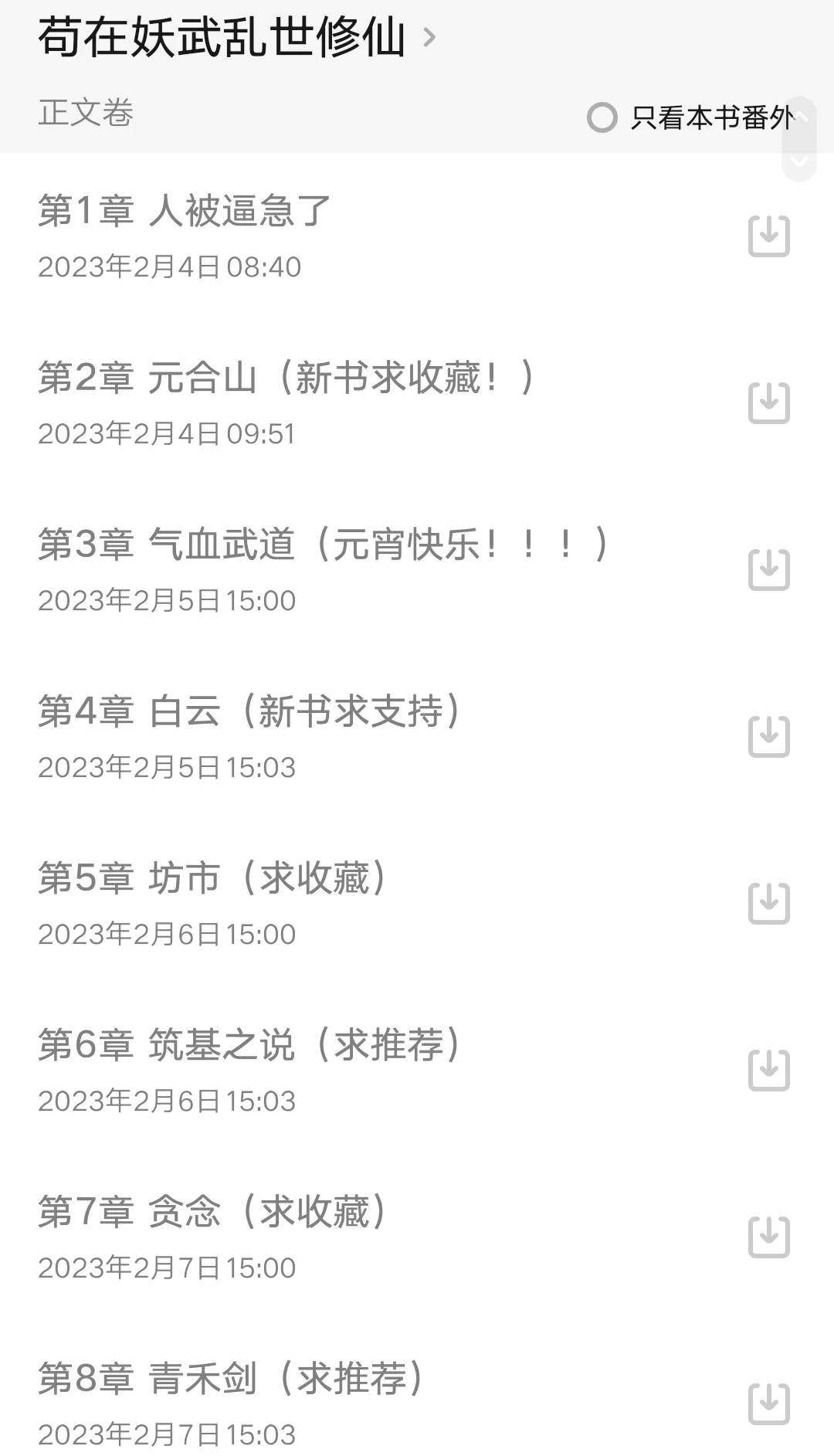Download 第2章 元合山
Viewport: 834px width, 1456px height.
point(768,402)
